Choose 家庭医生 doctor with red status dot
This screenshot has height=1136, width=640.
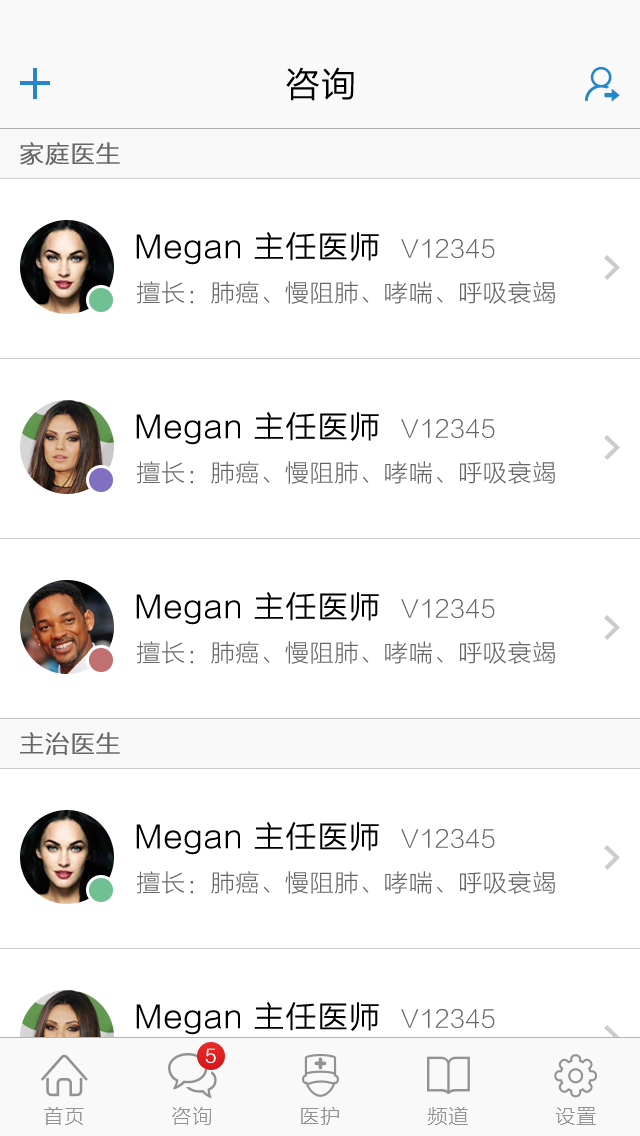click(320, 628)
